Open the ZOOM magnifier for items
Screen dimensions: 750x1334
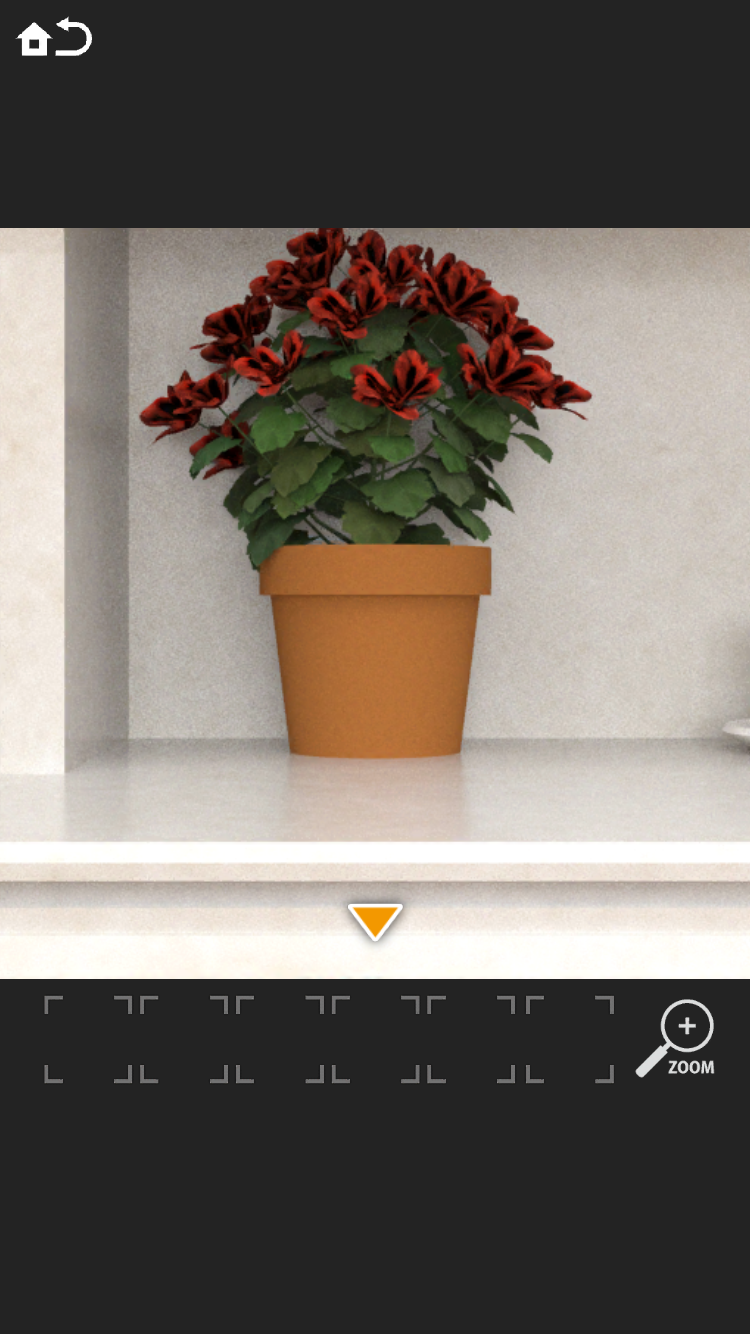pyautogui.click(x=679, y=1040)
